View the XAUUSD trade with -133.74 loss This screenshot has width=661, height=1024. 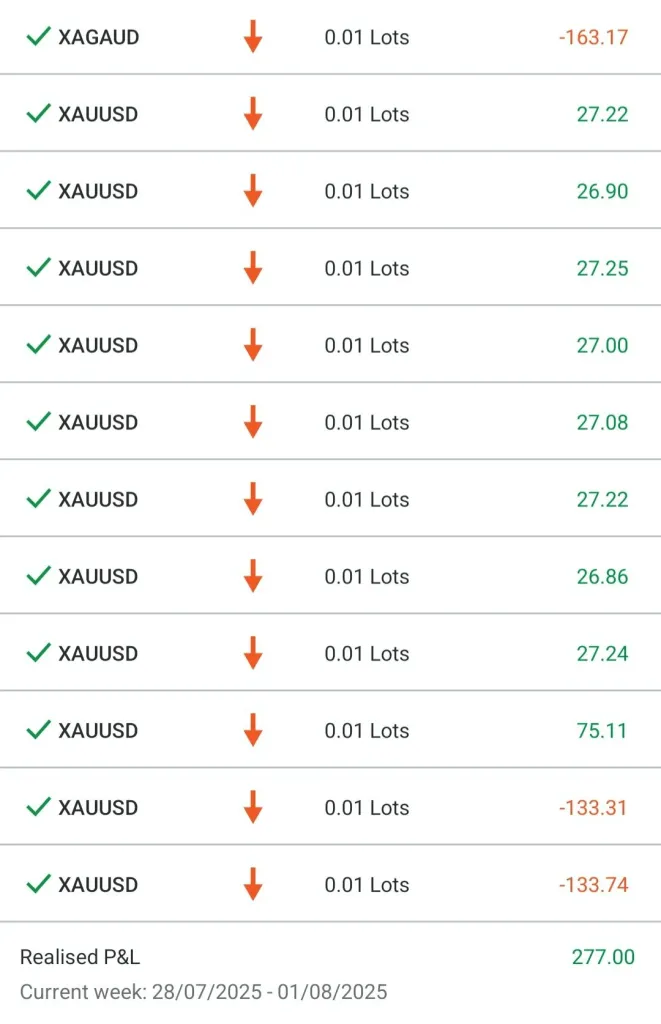pos(330,884)
